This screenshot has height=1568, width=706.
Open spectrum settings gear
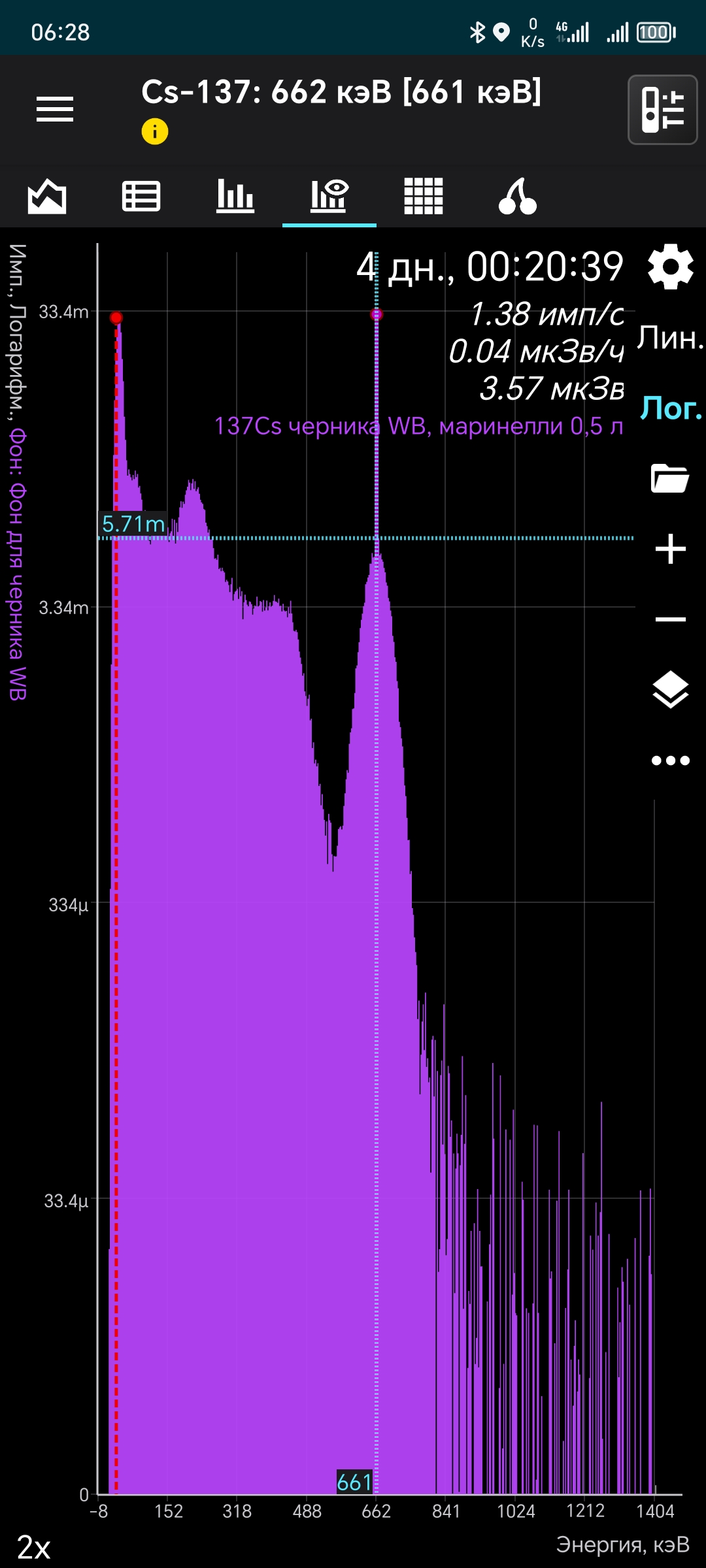pyautogui.click(x=671, y=267)
